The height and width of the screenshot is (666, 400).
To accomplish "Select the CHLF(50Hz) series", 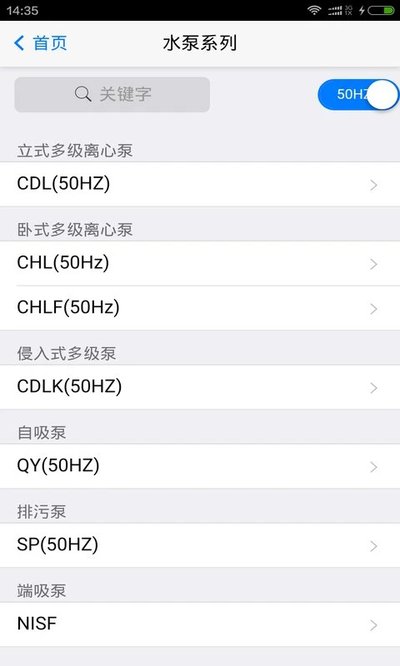I will tap(200, 308).
